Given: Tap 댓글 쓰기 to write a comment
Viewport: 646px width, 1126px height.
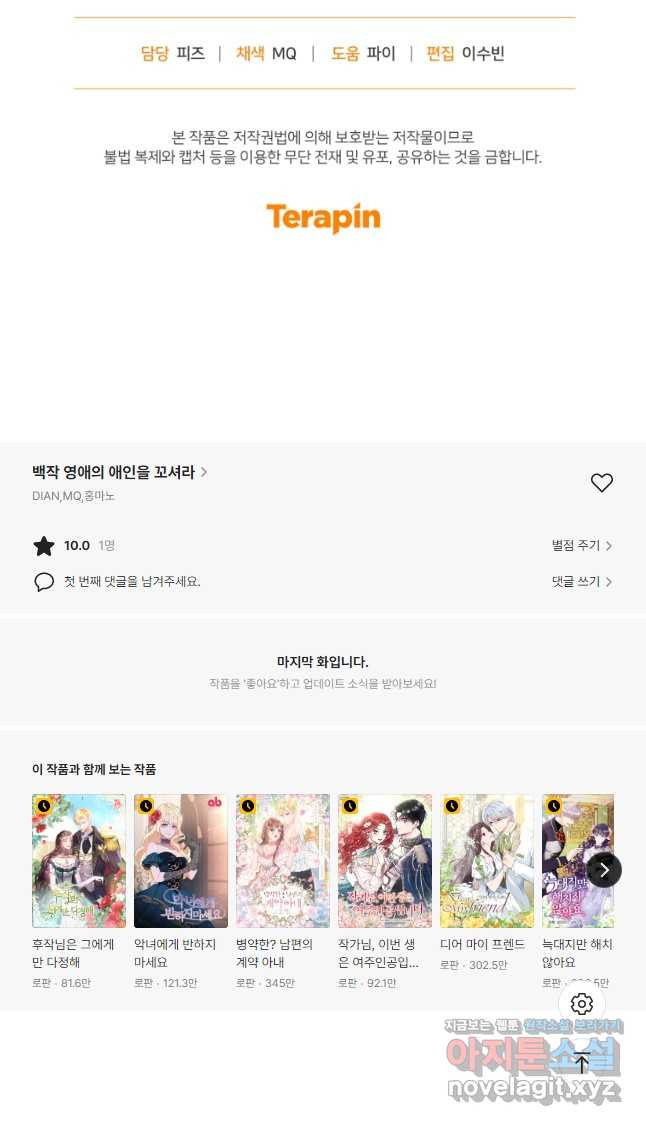Looking at the screenshot, I should click(x=581, y=582).
